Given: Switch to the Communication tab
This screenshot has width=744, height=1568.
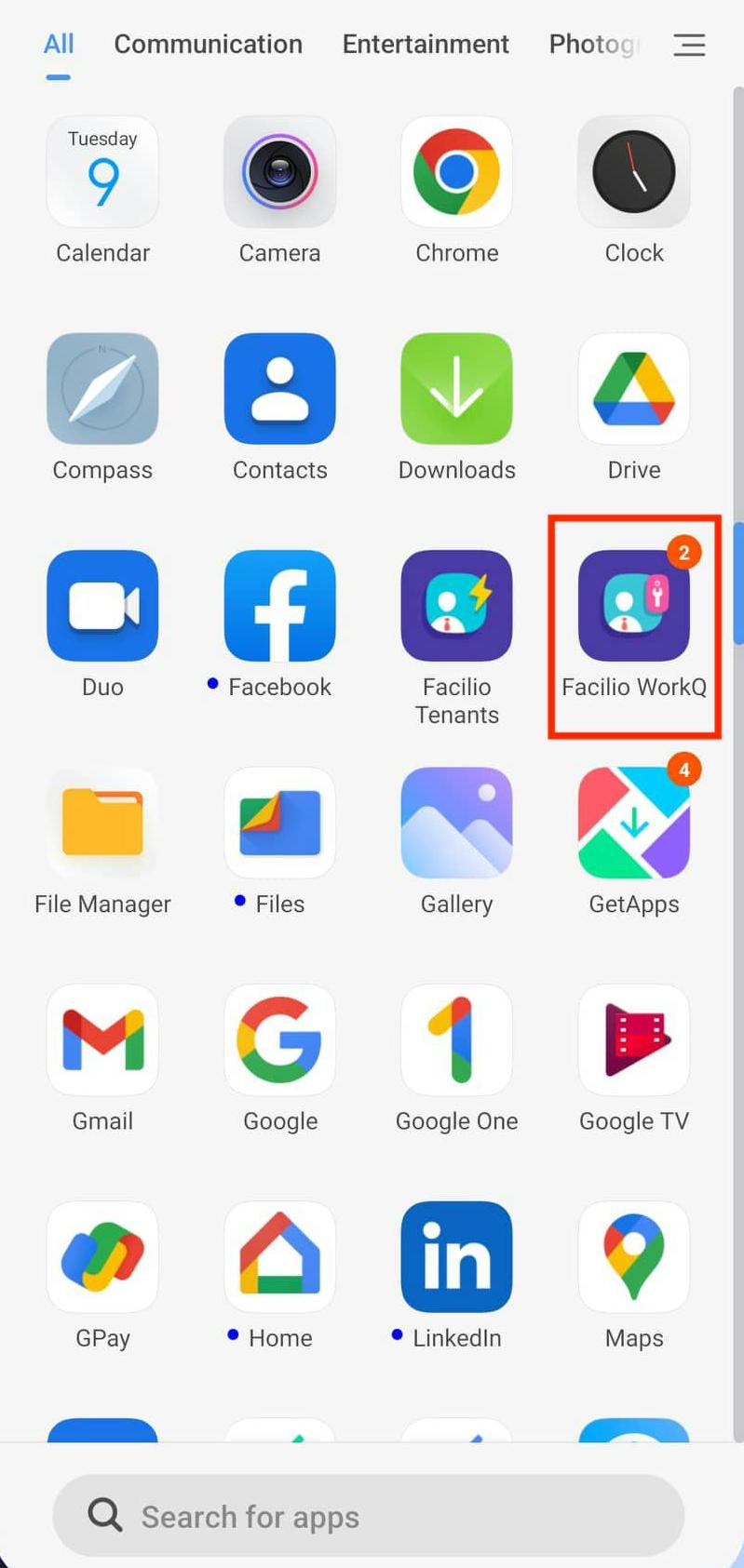Looking at the screenshot, I should (x=208, y=44).
